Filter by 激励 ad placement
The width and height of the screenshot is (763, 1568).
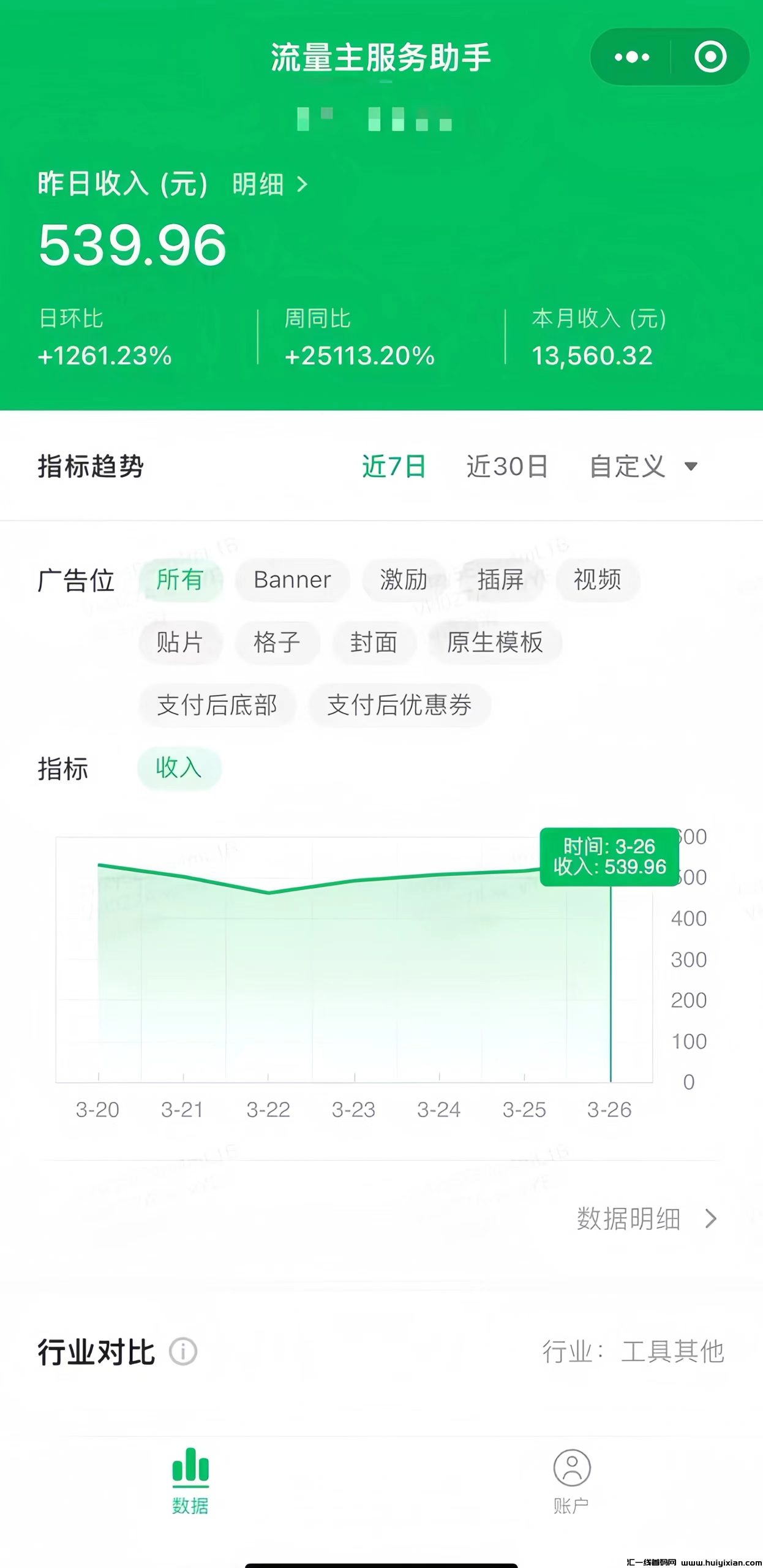click(403, 580)
